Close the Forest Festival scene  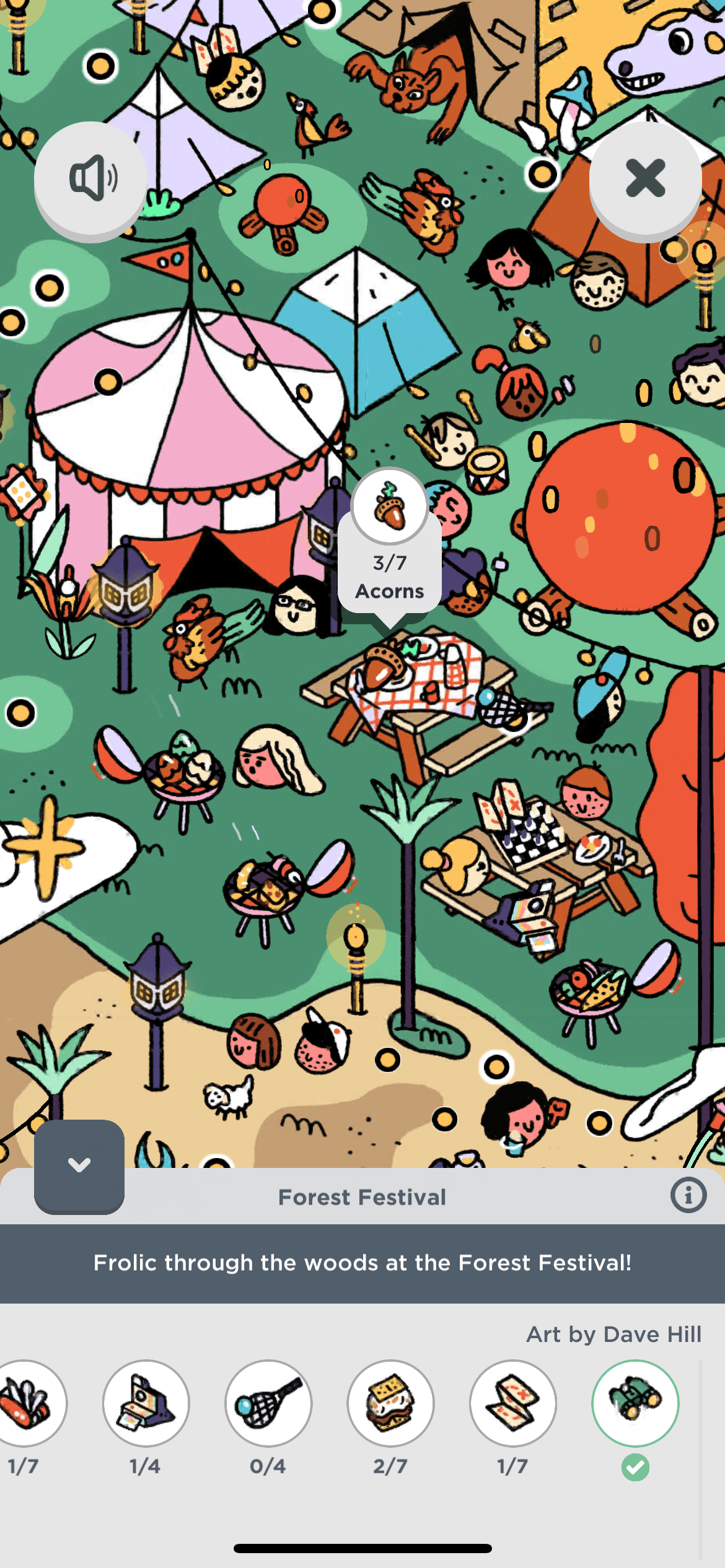tap(645, 178)
